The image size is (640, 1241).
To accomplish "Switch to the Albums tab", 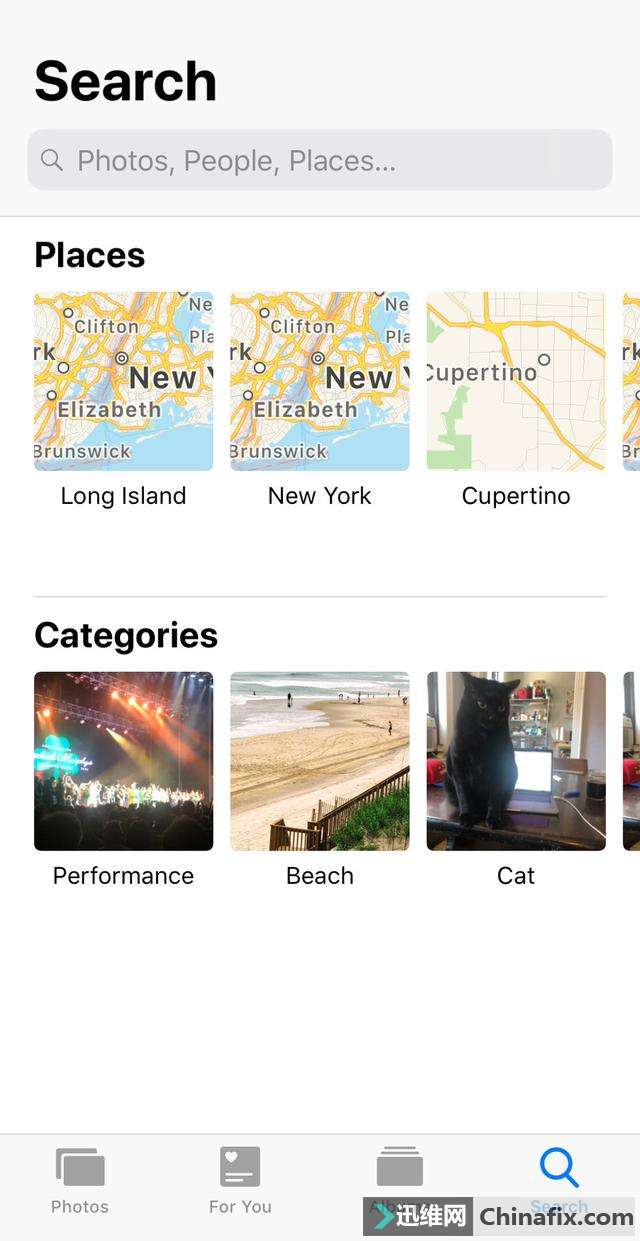I will (399, 1175).
